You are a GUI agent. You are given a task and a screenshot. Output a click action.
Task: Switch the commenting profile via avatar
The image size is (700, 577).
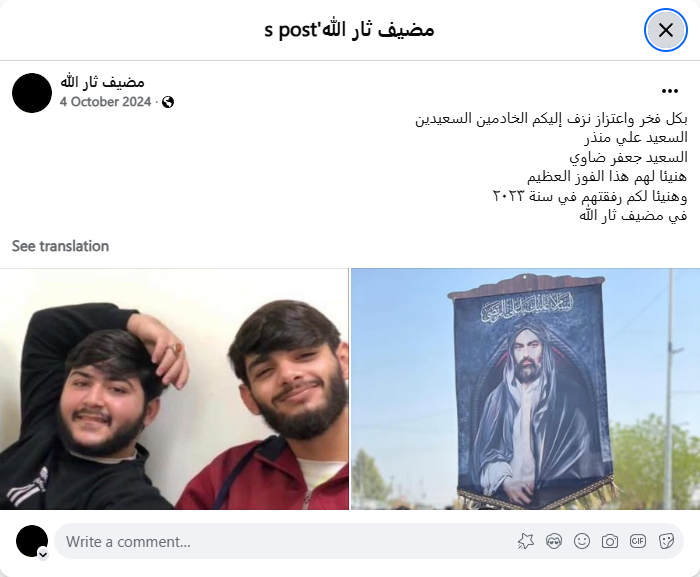click(x=33, y=542)
